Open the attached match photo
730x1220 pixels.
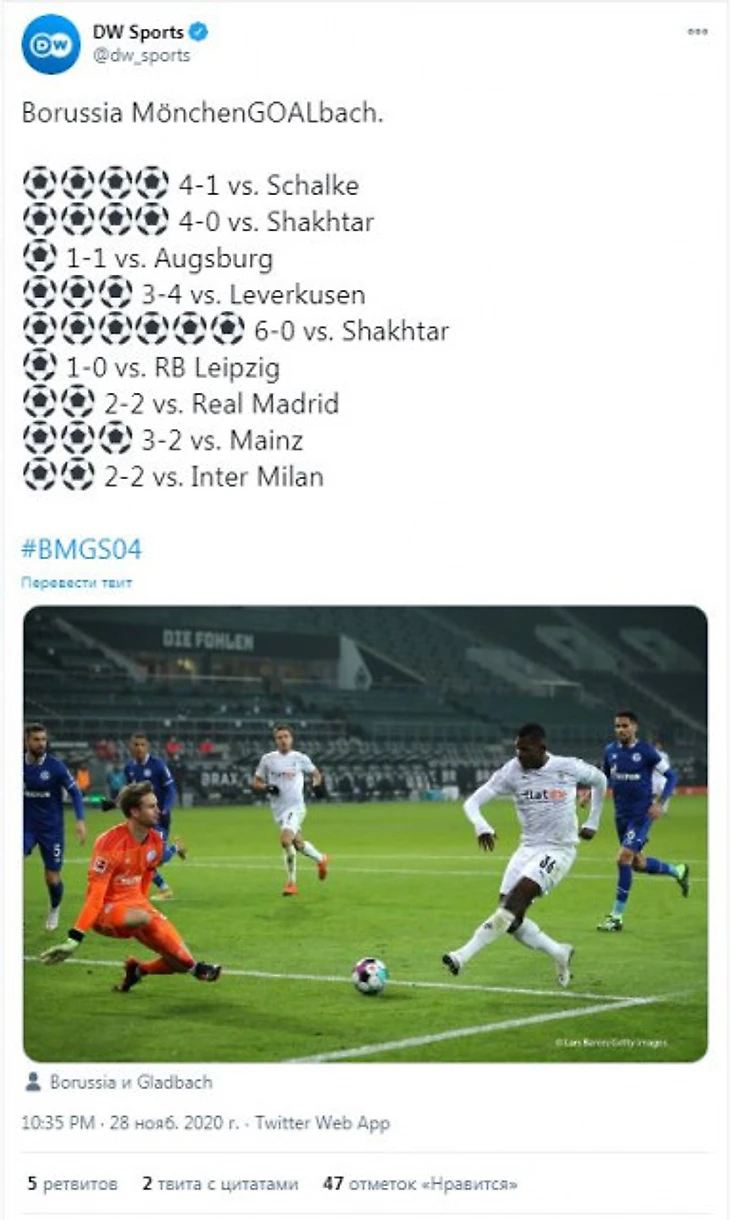tap(365, 833)
